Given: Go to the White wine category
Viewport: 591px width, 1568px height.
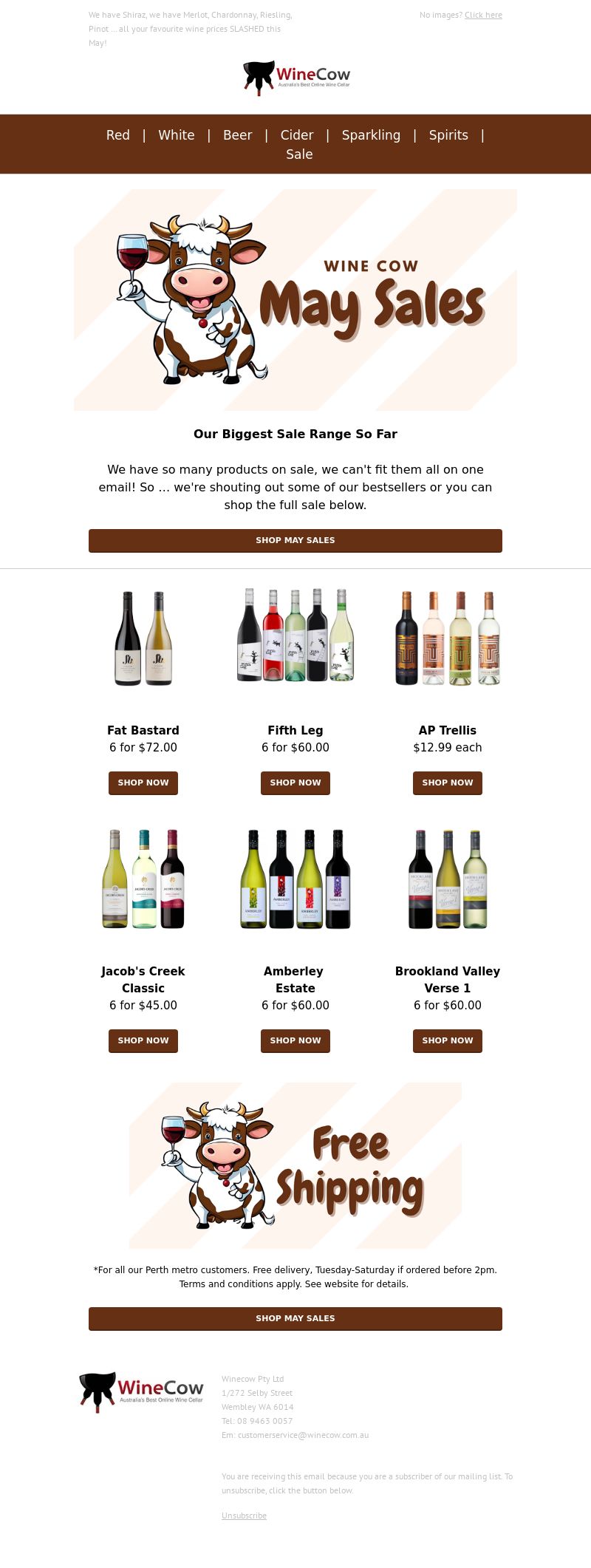Looking at the screenshot, I should point(176,135).
